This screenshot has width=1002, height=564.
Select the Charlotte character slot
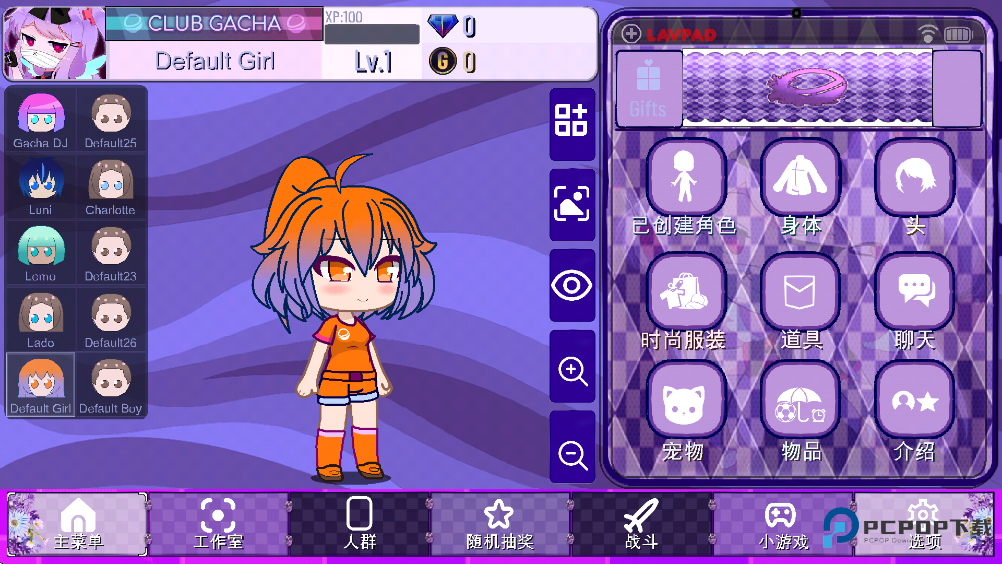110,187
